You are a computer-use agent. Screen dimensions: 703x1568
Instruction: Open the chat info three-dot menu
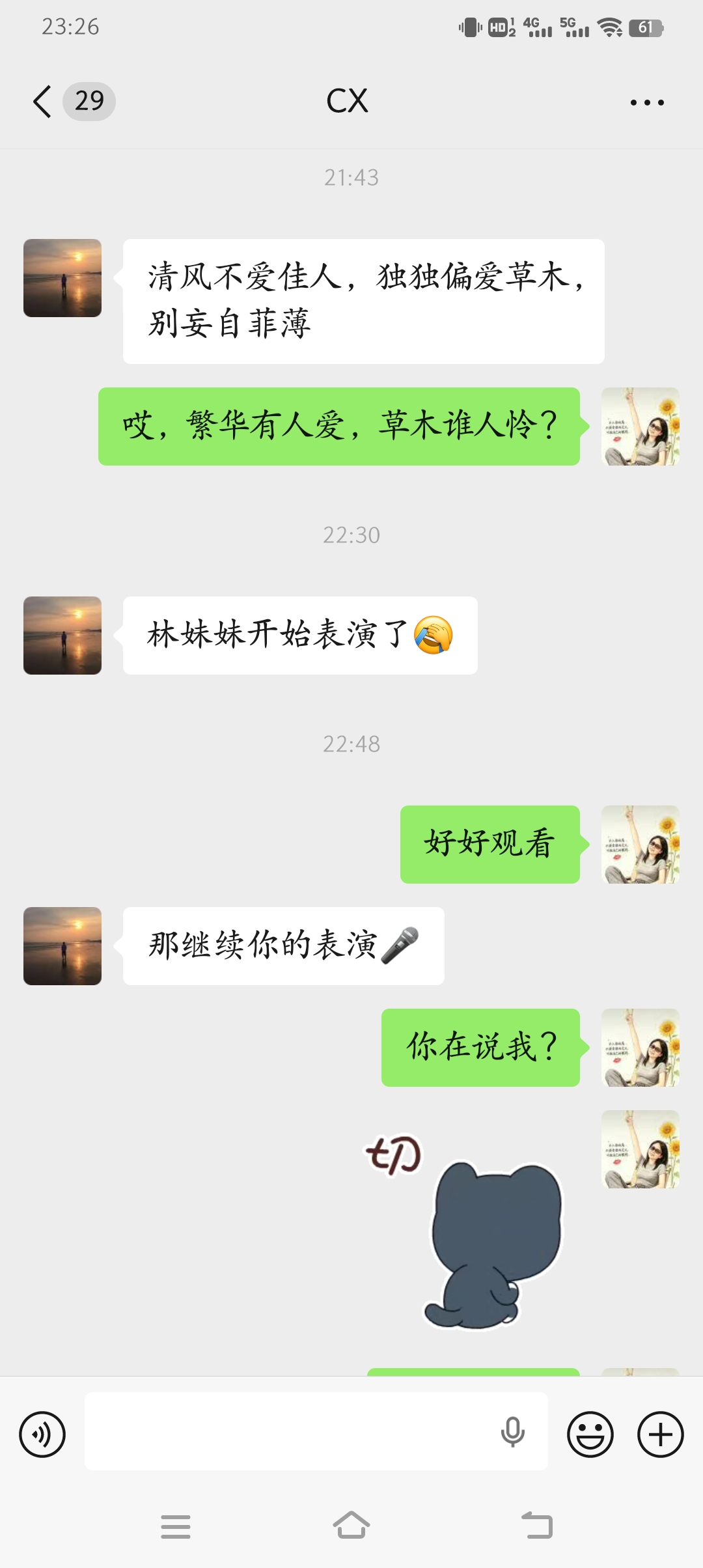[647, 102]
